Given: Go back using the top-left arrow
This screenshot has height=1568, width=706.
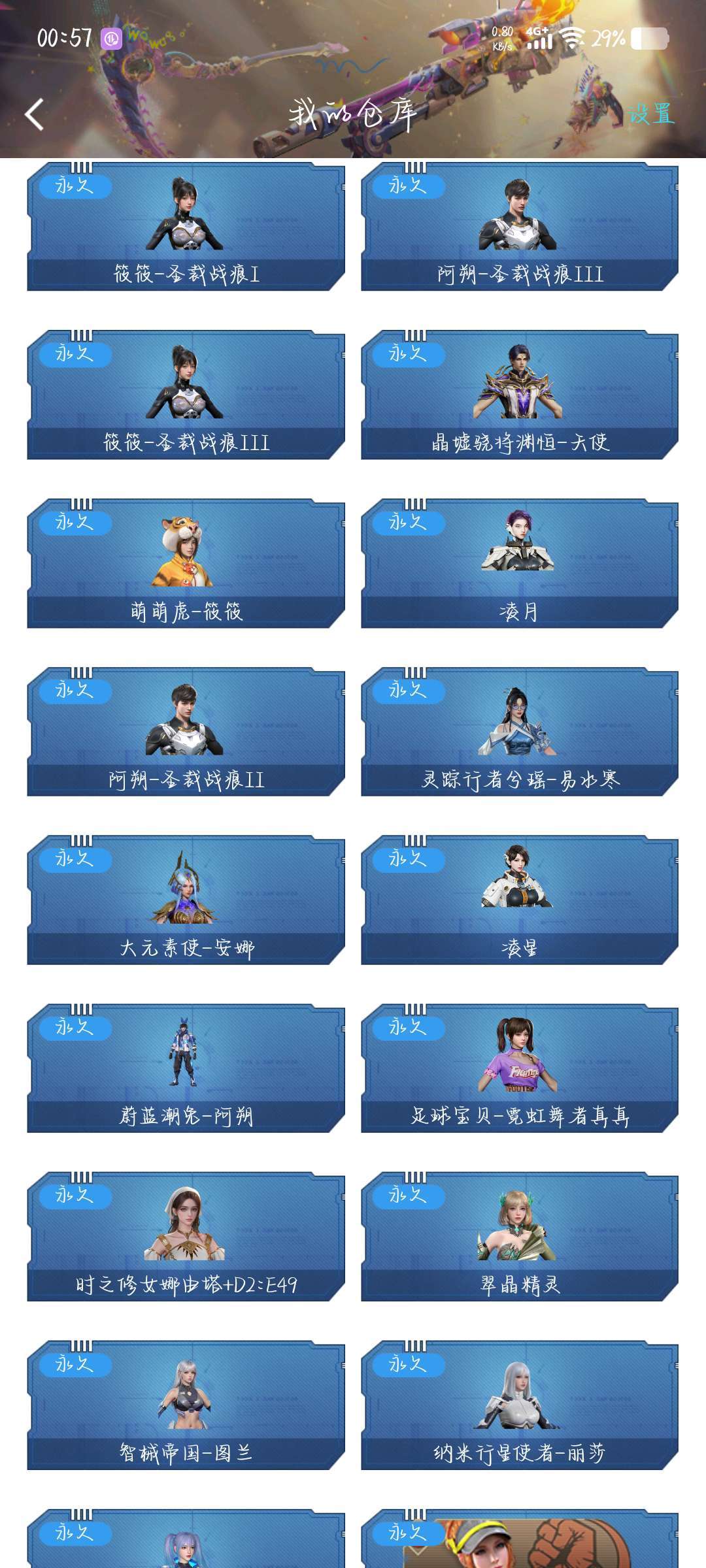Looking at the screenshot, I should click(x=35, y=115).
